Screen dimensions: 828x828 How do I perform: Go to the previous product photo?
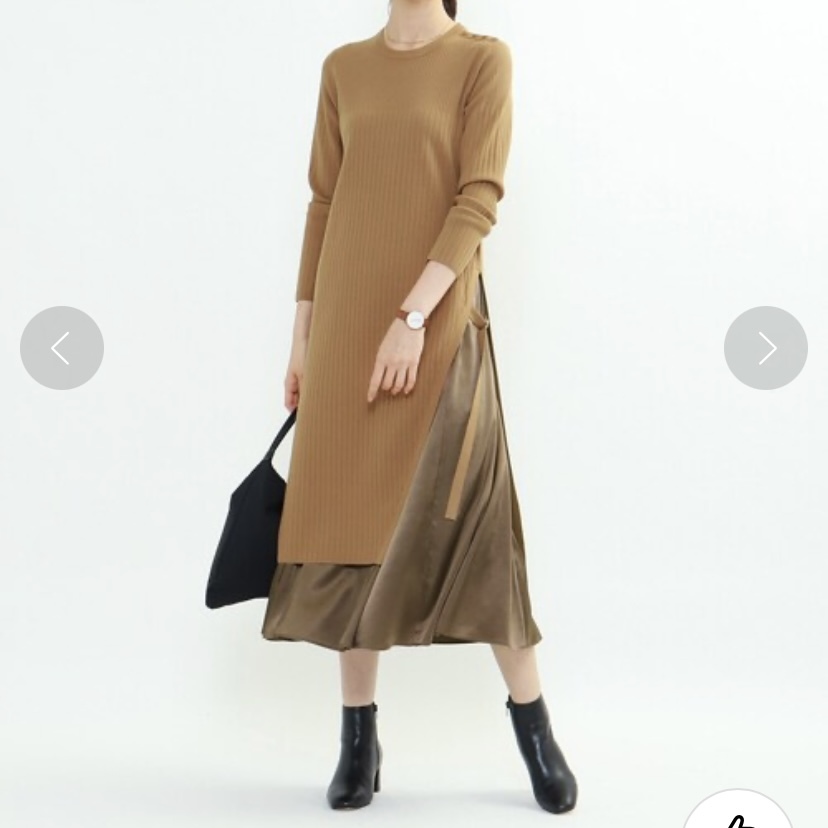(x=62, y=348)
